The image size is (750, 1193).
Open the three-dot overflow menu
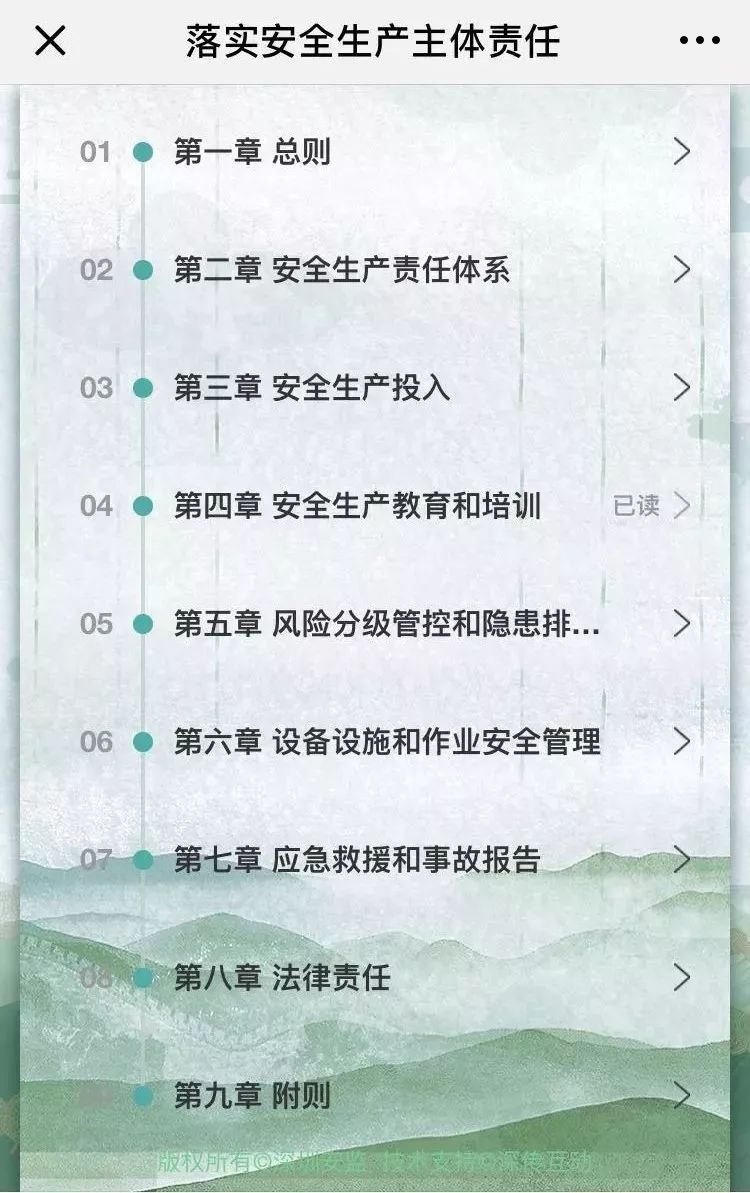click(x=699, y=42)
